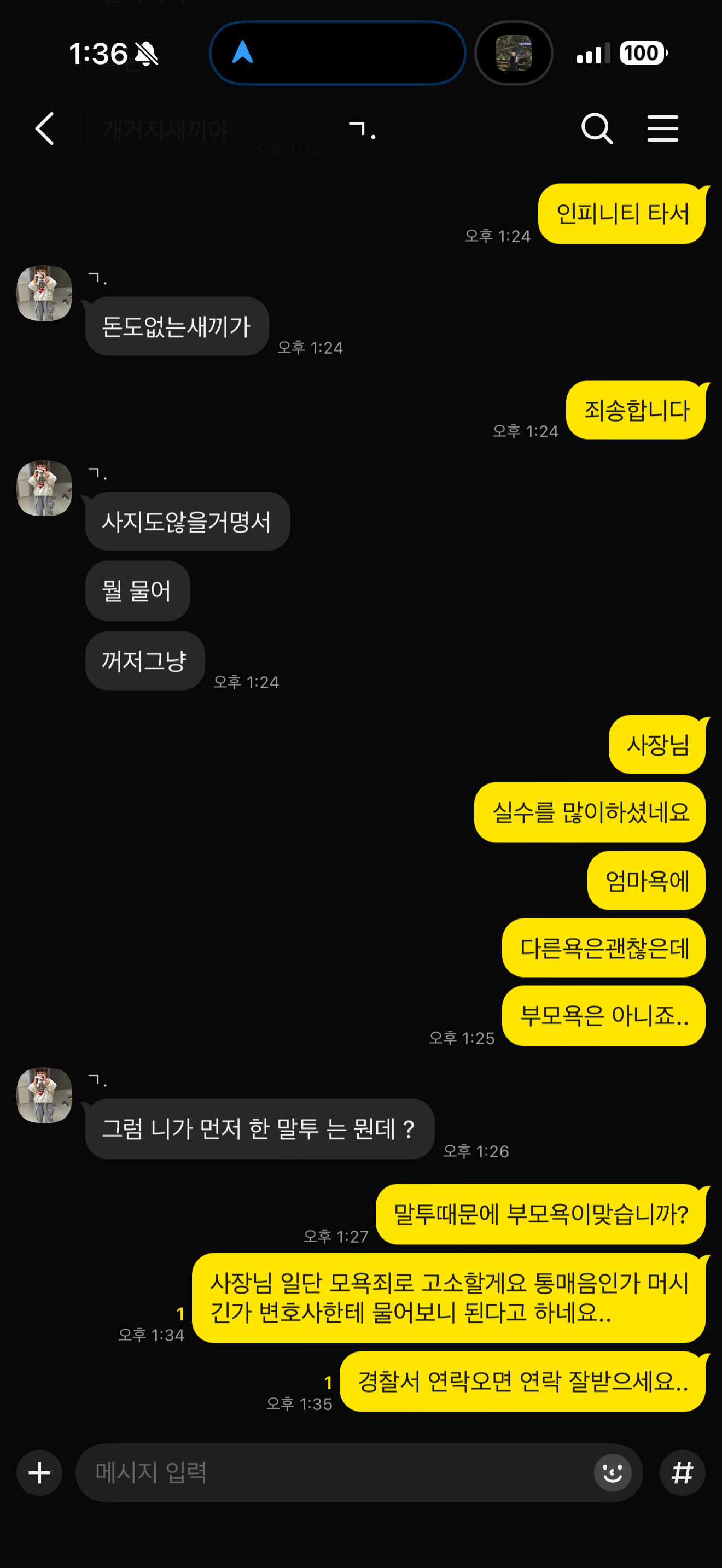Go back to the chat list
The width and height of the screenshot is (722, 1568).
pyautogui.click(x=44, y=128)
